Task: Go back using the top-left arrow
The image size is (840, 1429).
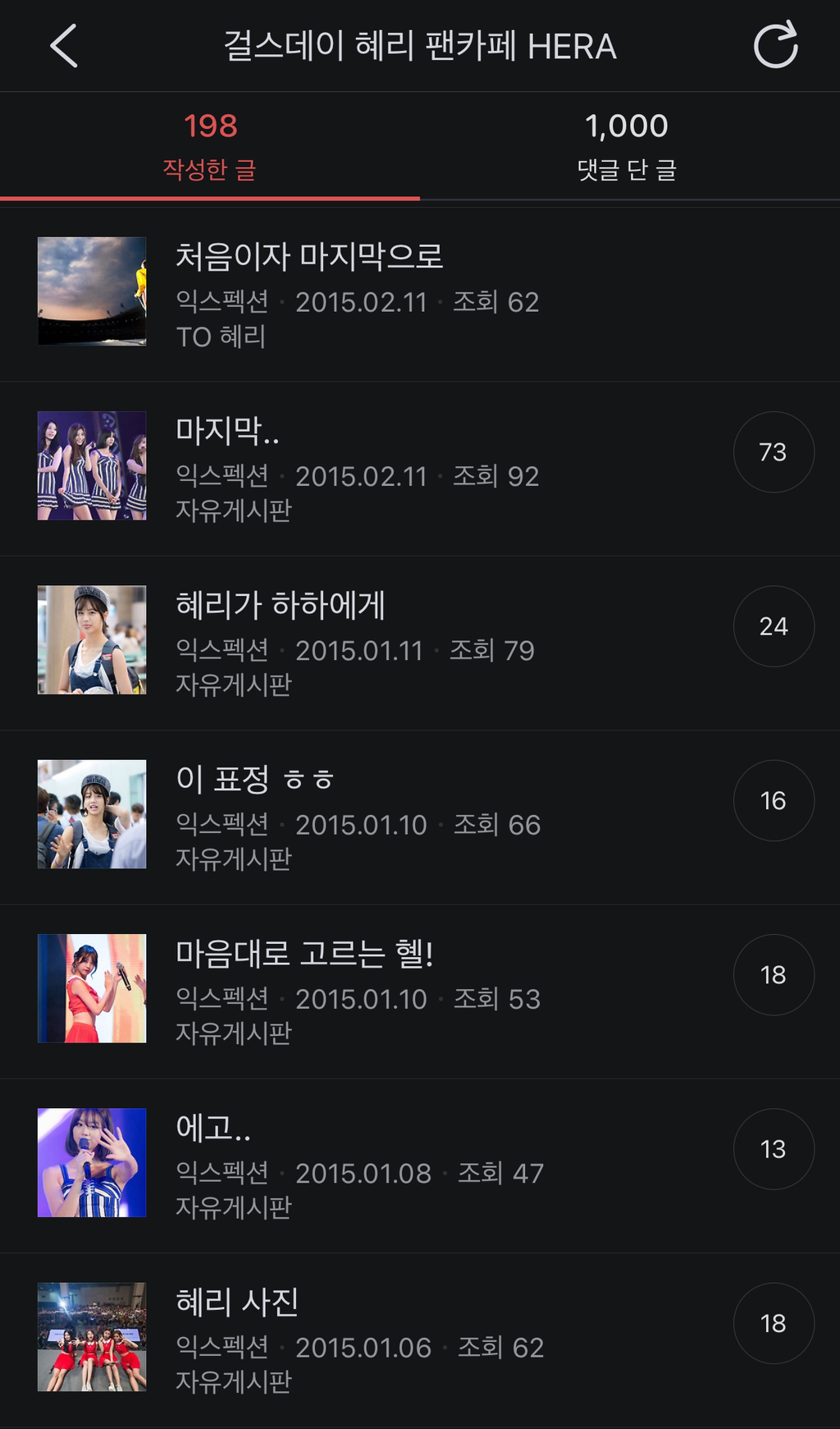Action: (64, 46)
